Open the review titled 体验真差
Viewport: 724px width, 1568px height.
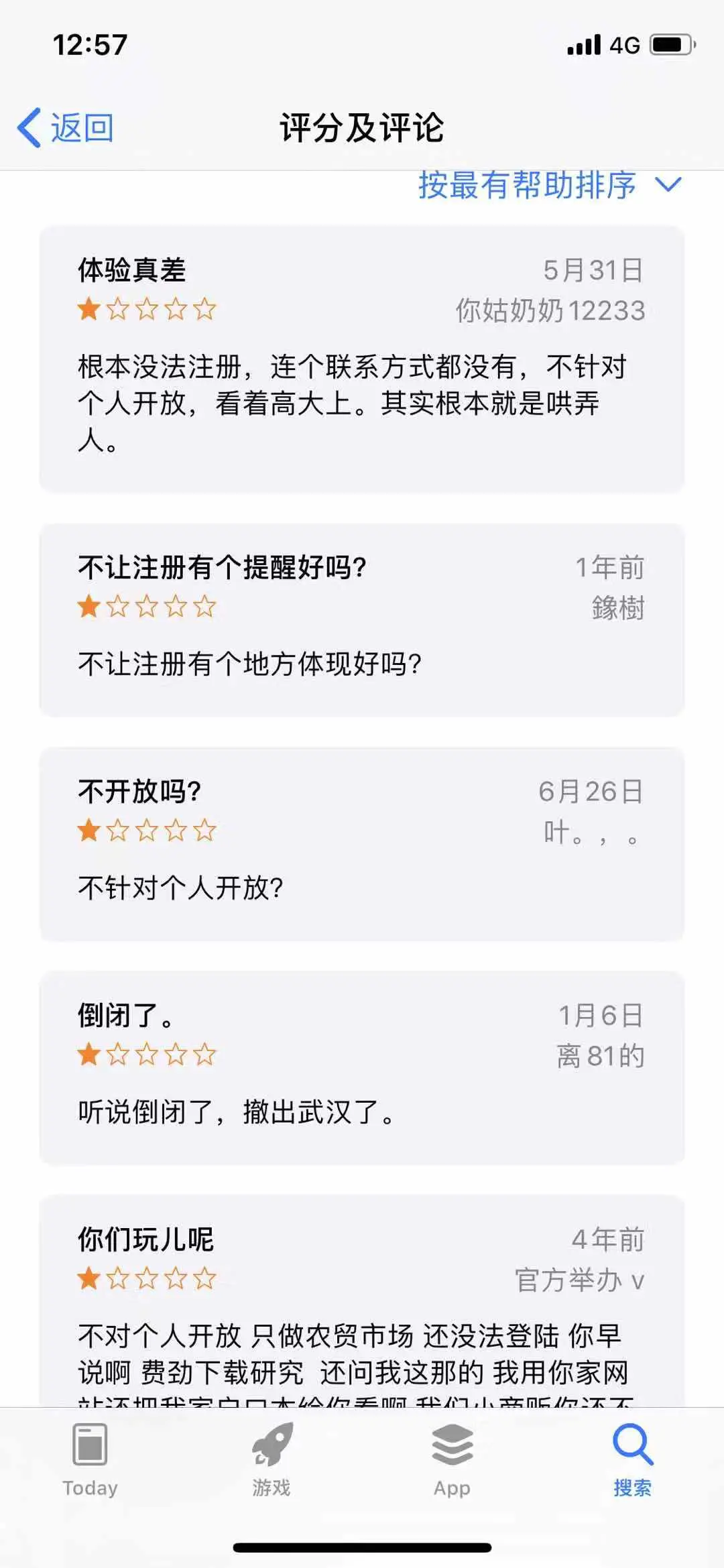coord(361,359)
